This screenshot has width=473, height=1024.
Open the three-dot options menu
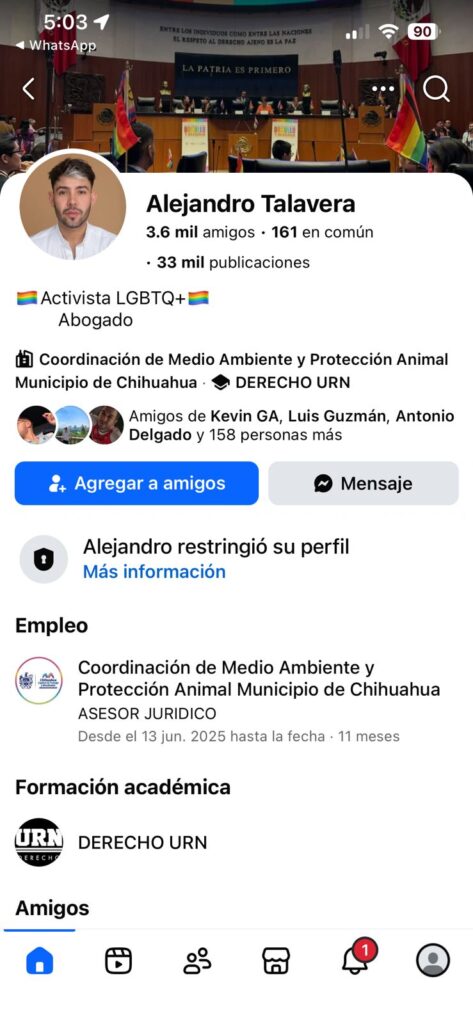[383, 89]
